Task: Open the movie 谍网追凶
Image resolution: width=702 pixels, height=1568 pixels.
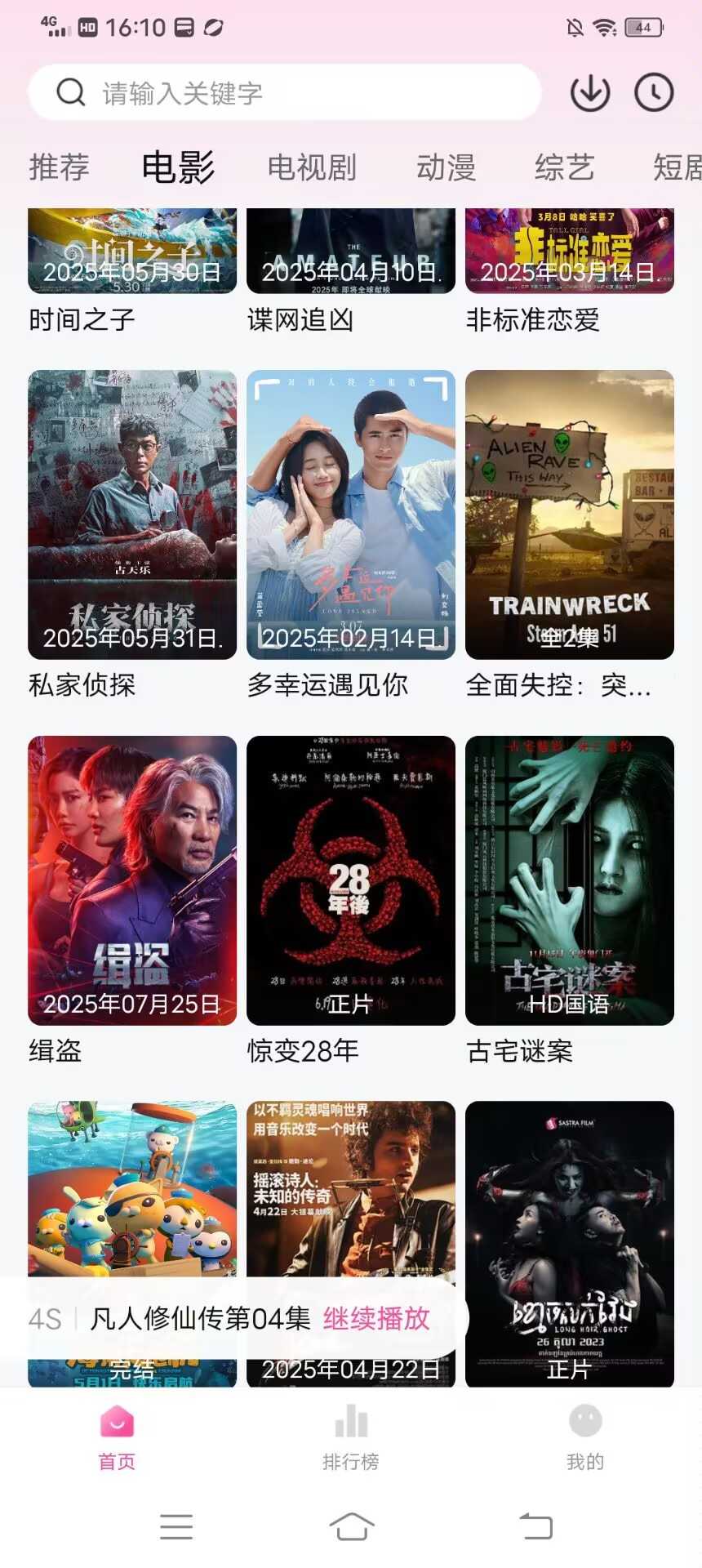Action: (x=351, y=252)
